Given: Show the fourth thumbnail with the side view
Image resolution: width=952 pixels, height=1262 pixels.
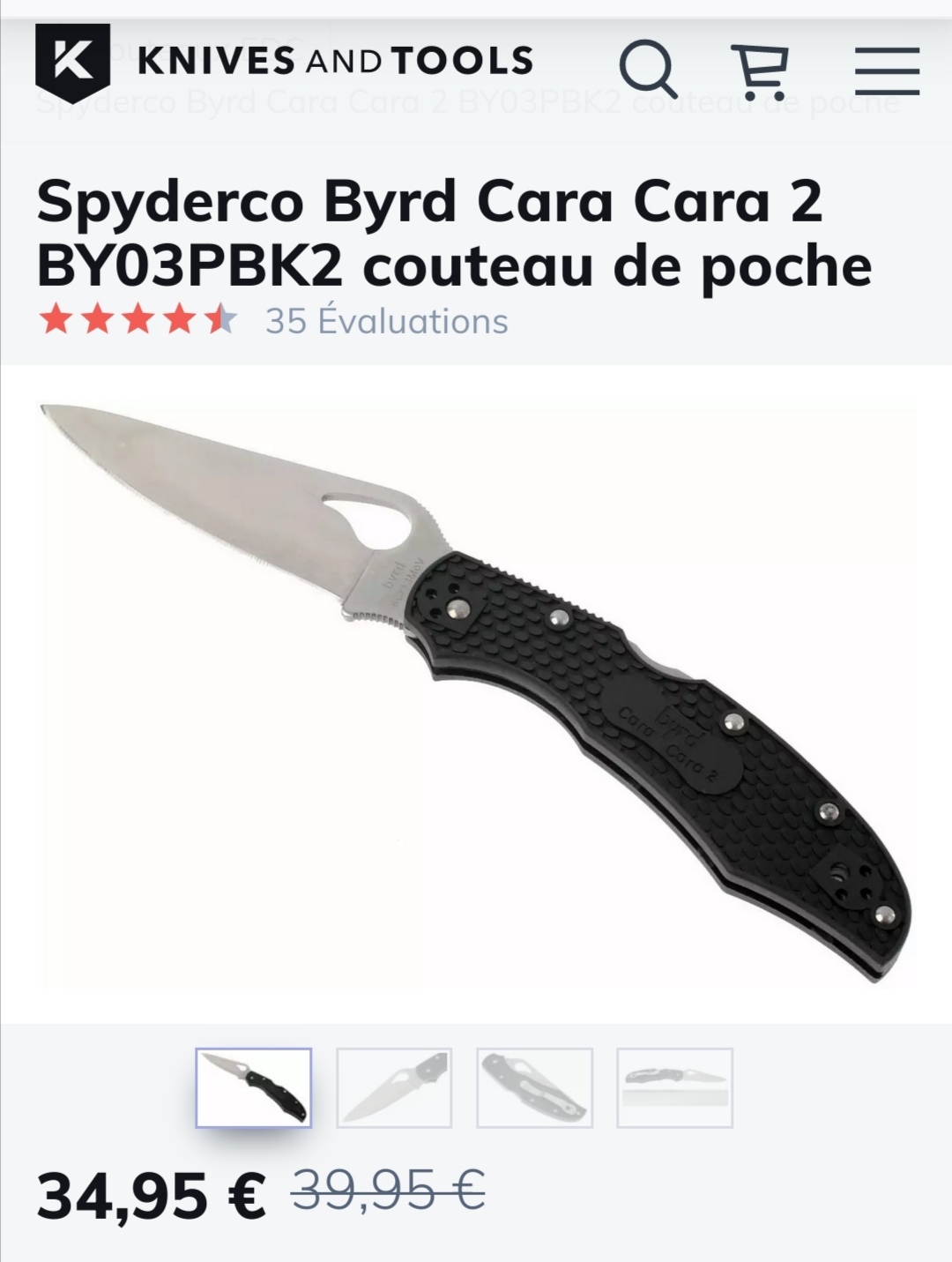Looking at the screenshot, I should coord(674,1087).
